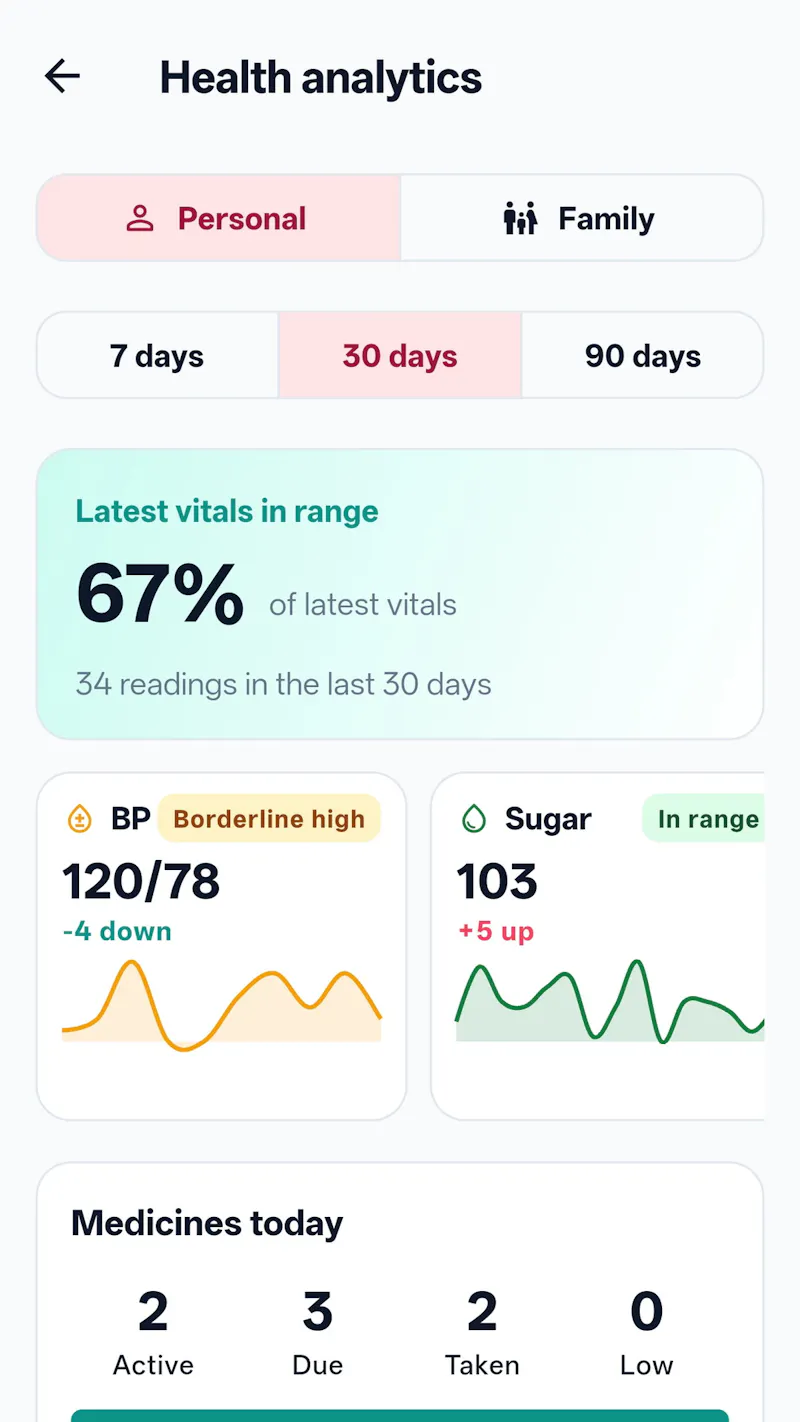Open the Sugar vitals card
Image resolution: width=800 pixels, height=1422 pixels.
(598, 946)
